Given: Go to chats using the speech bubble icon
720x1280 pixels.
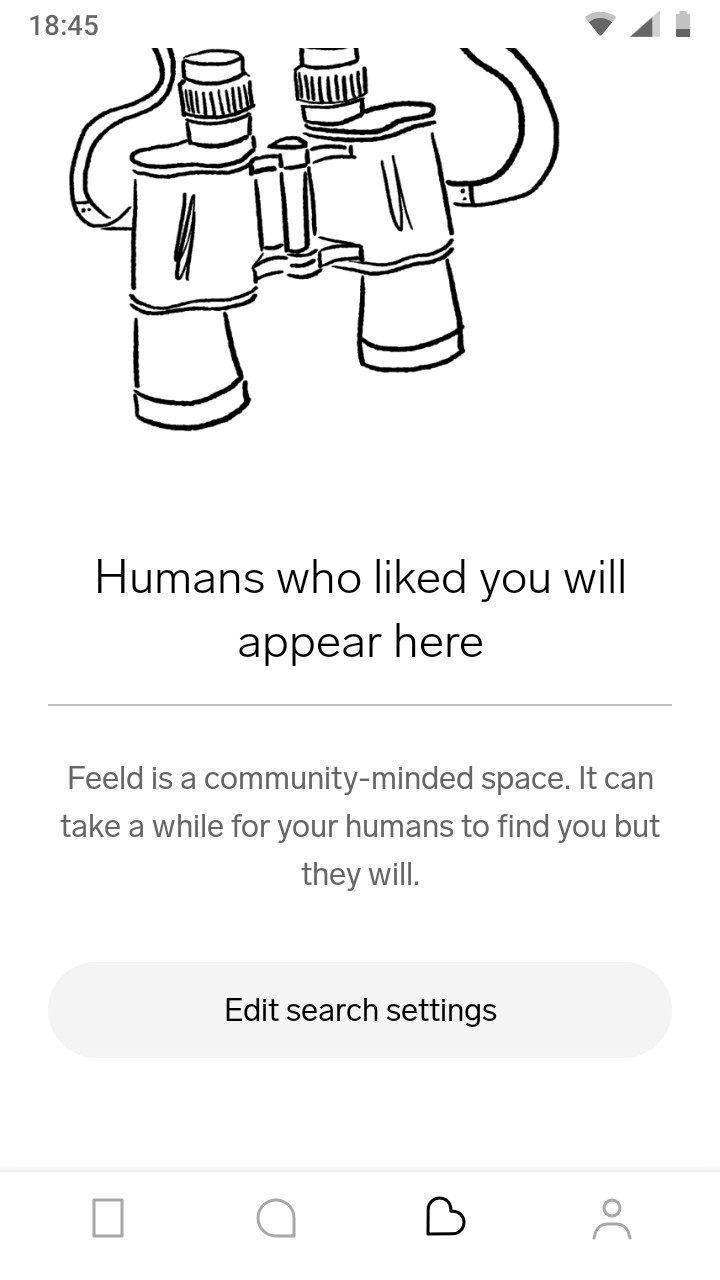Looking at the screenshot, I should pyautogui.click(x=277, y=1217).
